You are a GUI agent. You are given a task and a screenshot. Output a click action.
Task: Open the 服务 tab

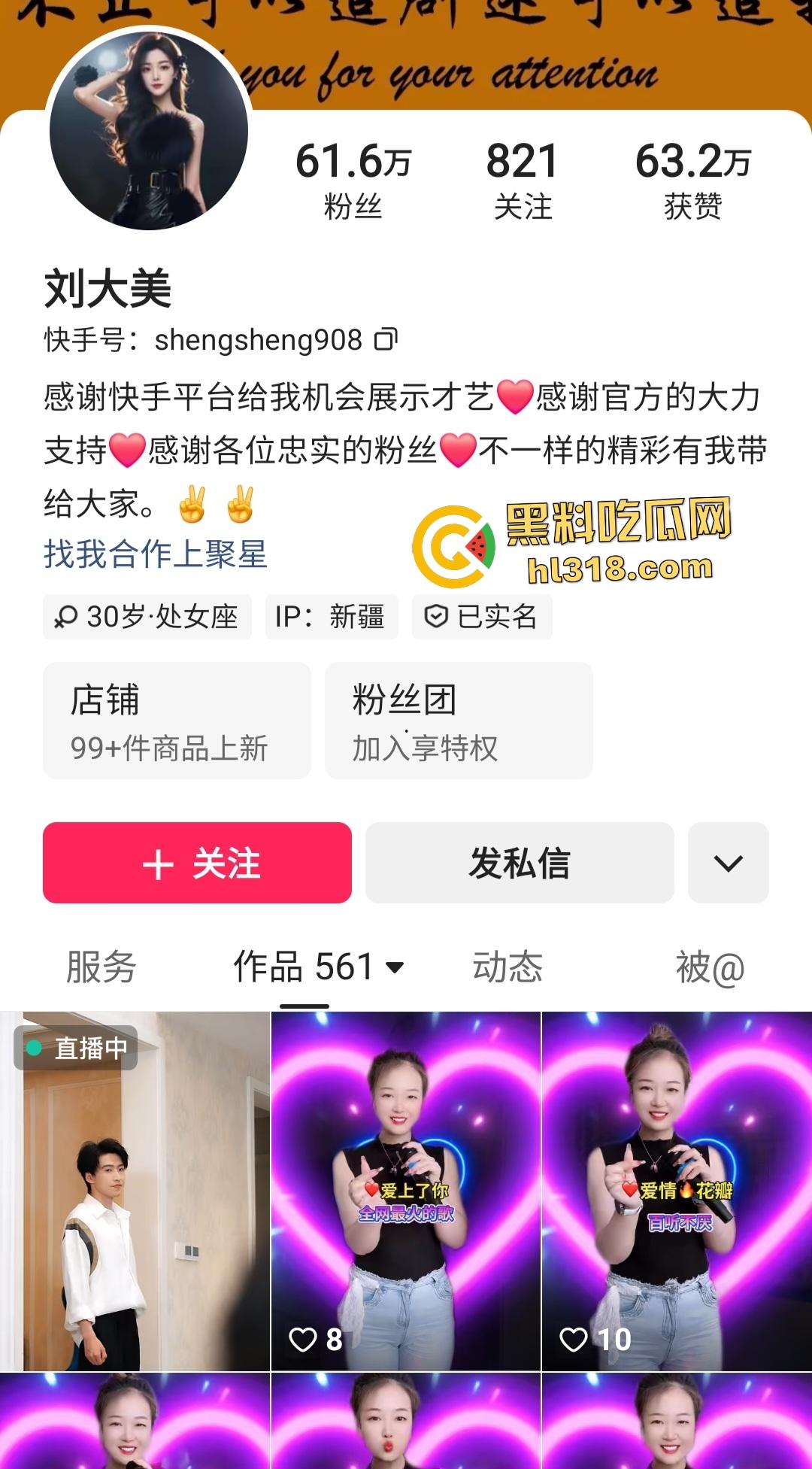(x=103, y=968)
